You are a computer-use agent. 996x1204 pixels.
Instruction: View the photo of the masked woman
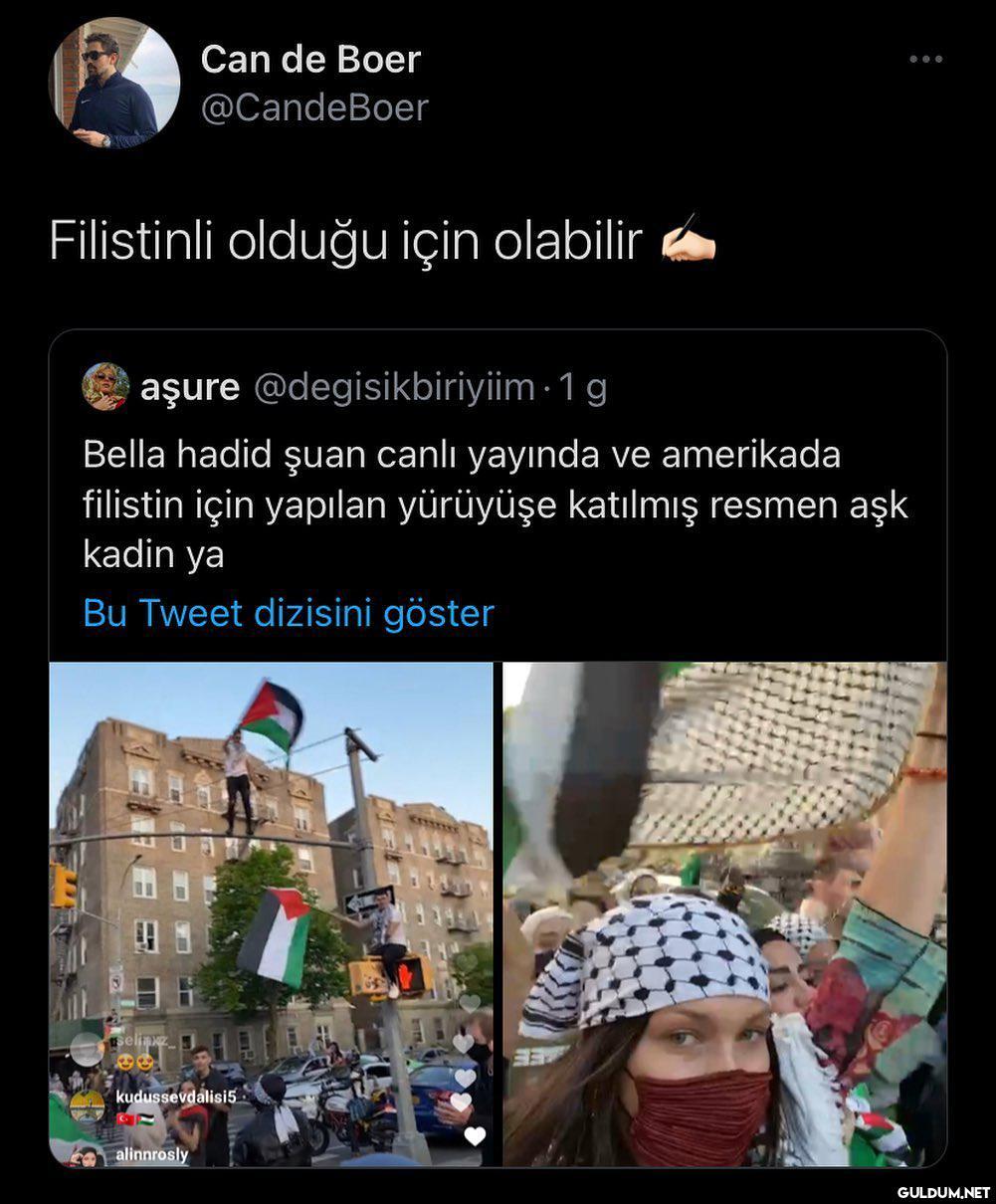pyautogui.click(x=724, y=913)
